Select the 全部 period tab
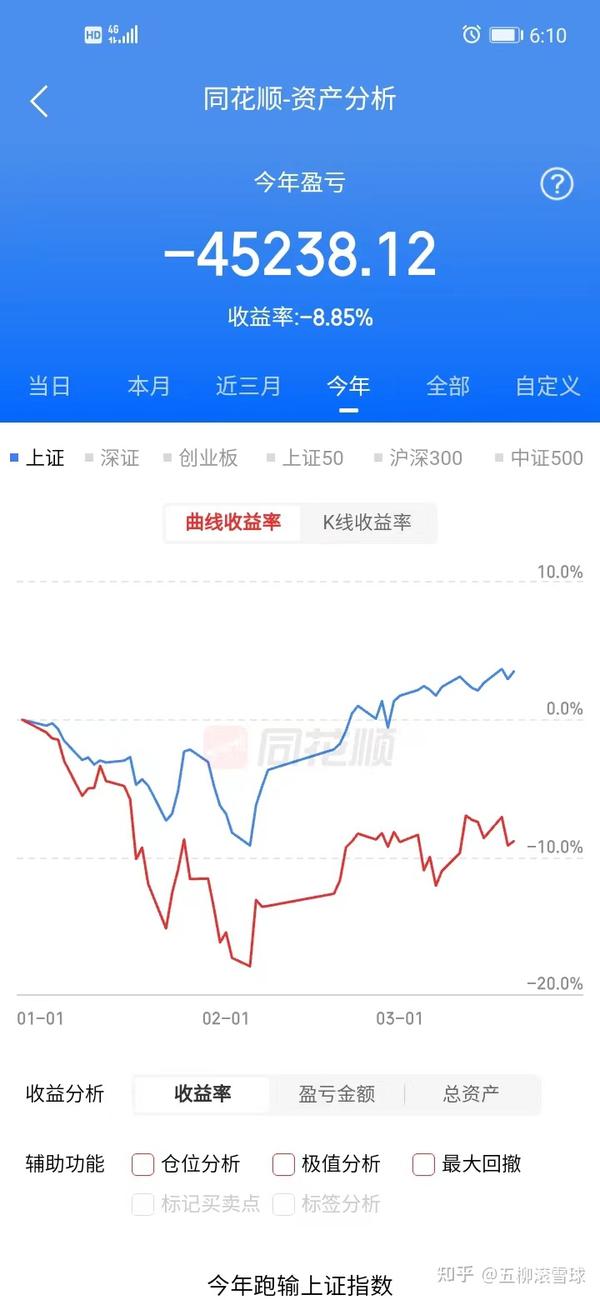 point(447,386)
